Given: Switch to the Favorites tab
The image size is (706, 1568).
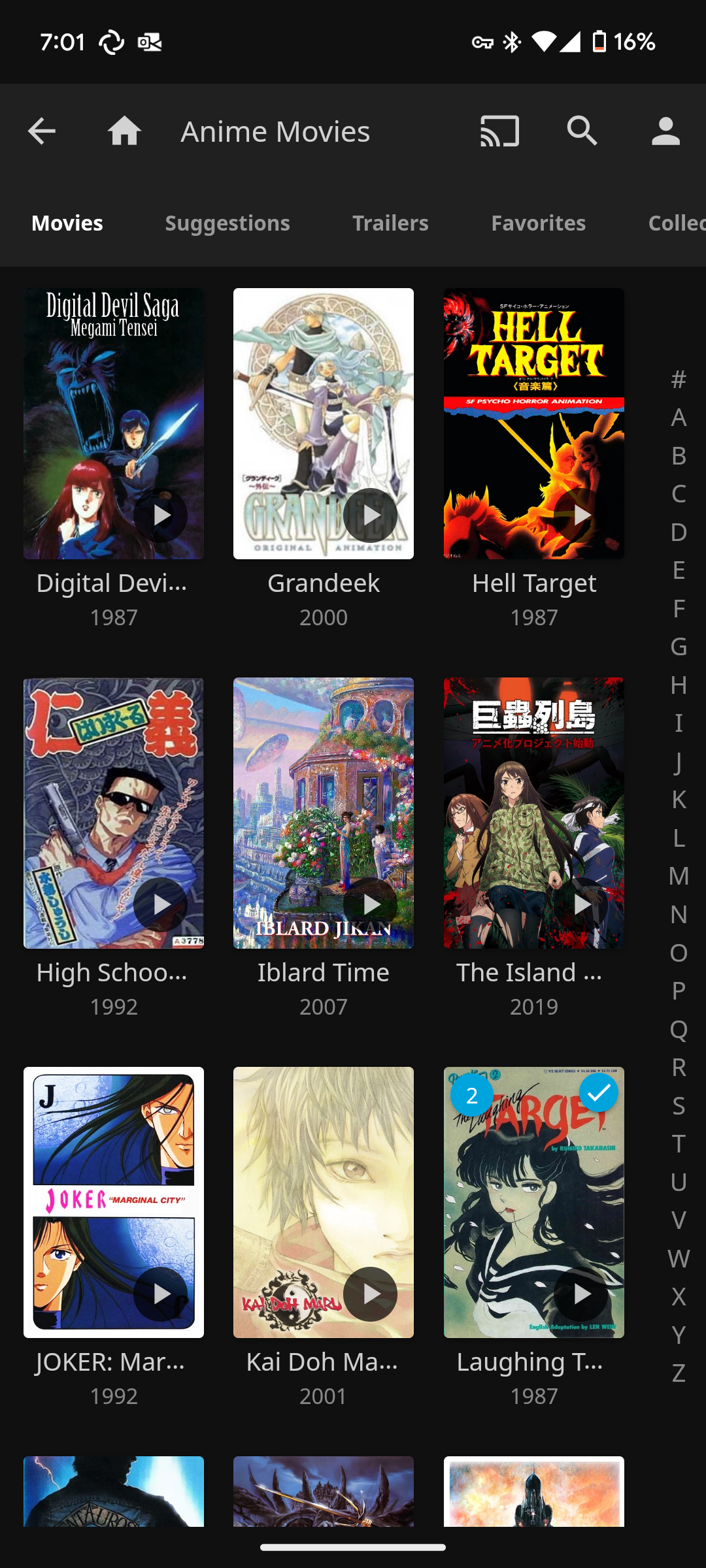Looking at the screenshot, I should pyautogui.click(x=538, y=223).
